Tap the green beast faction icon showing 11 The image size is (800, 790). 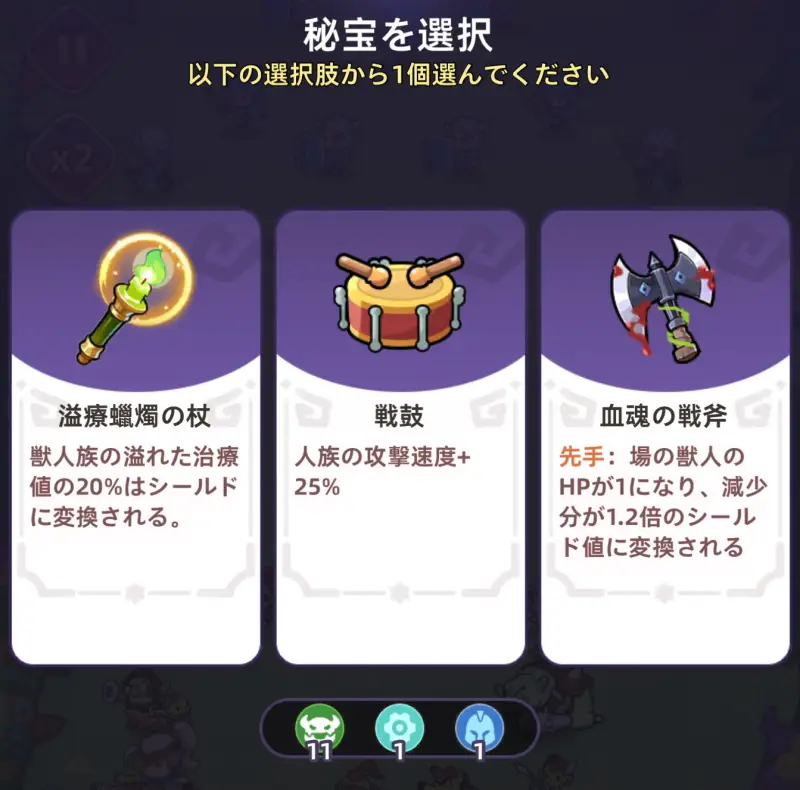(x=319, y=730)
